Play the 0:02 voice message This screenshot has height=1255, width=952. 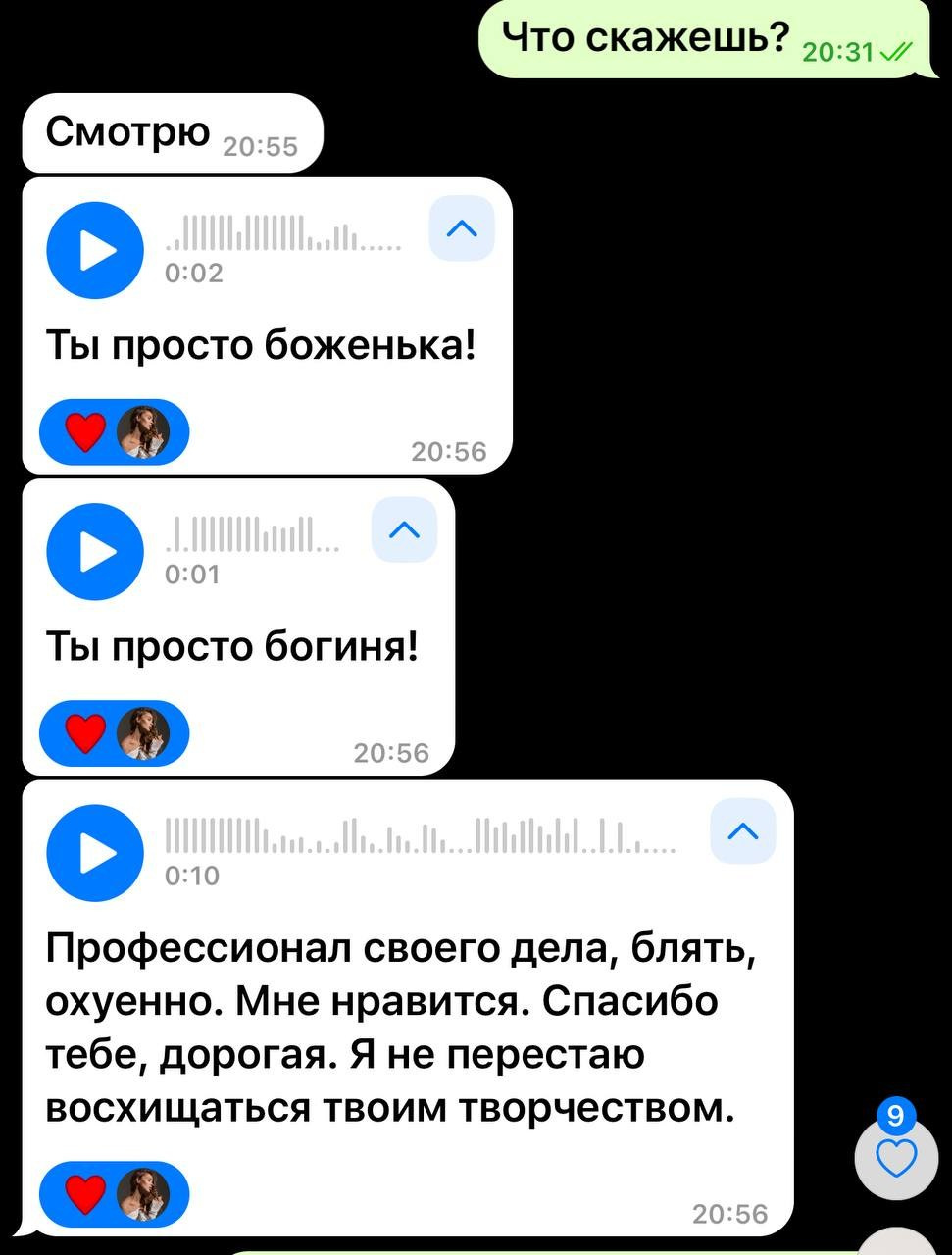pyautogui.click(x=94, y=250)
